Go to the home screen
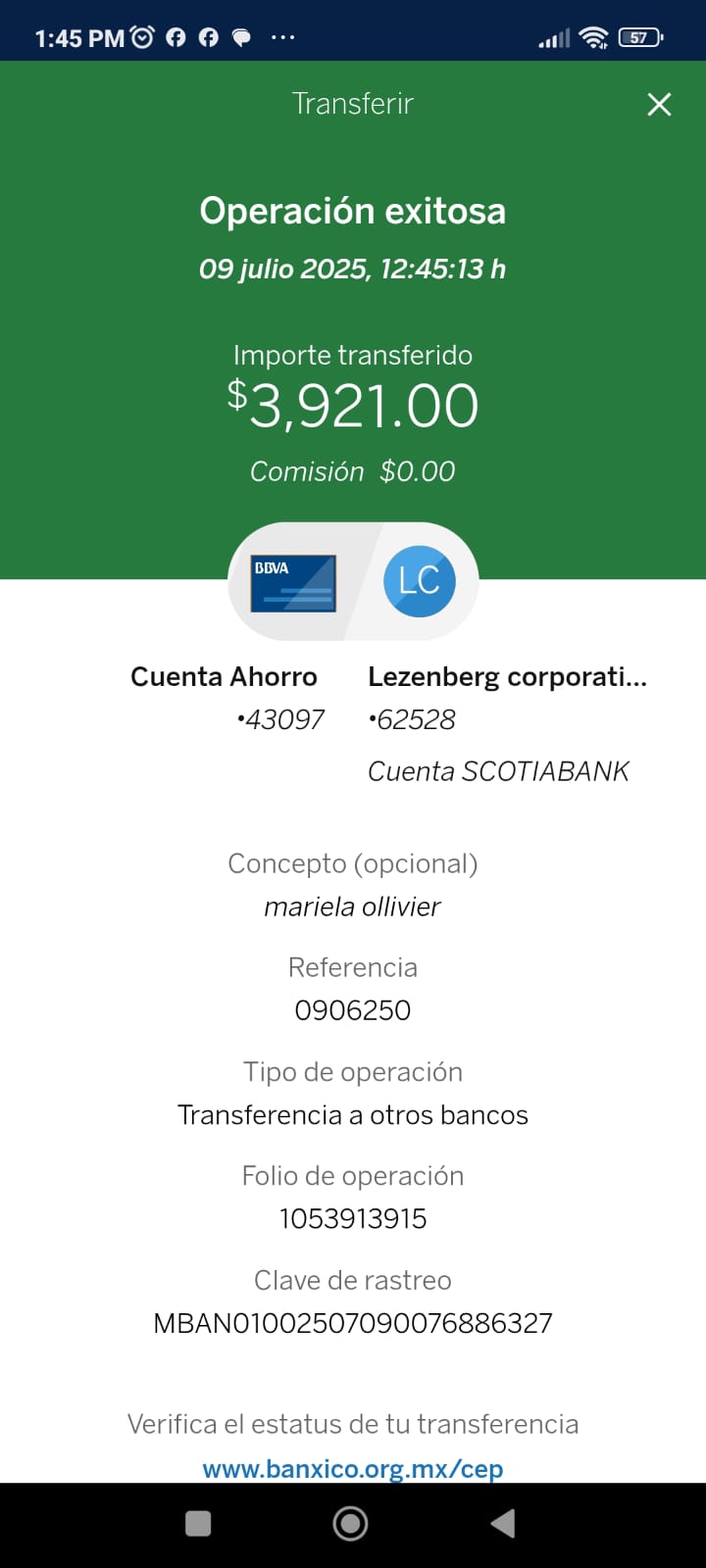The image size is (706, 1568). [x=351, y=1523]
